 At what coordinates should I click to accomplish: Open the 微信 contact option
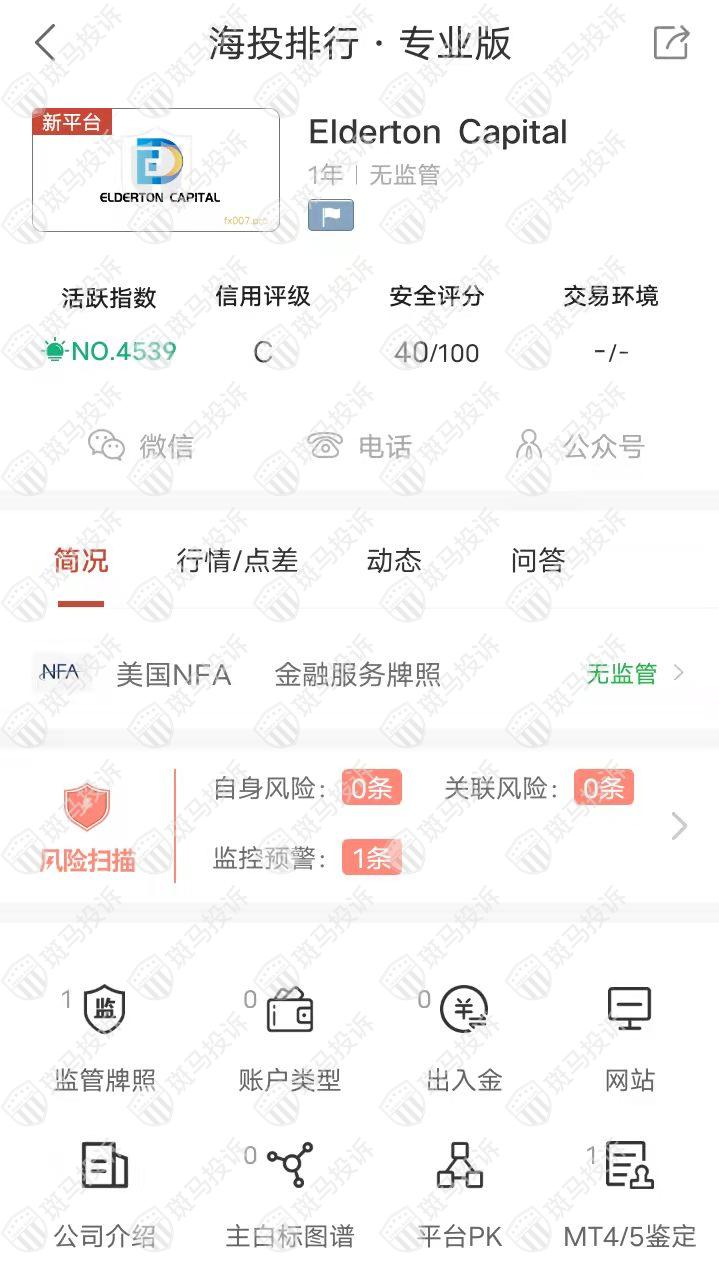(140, 445)
